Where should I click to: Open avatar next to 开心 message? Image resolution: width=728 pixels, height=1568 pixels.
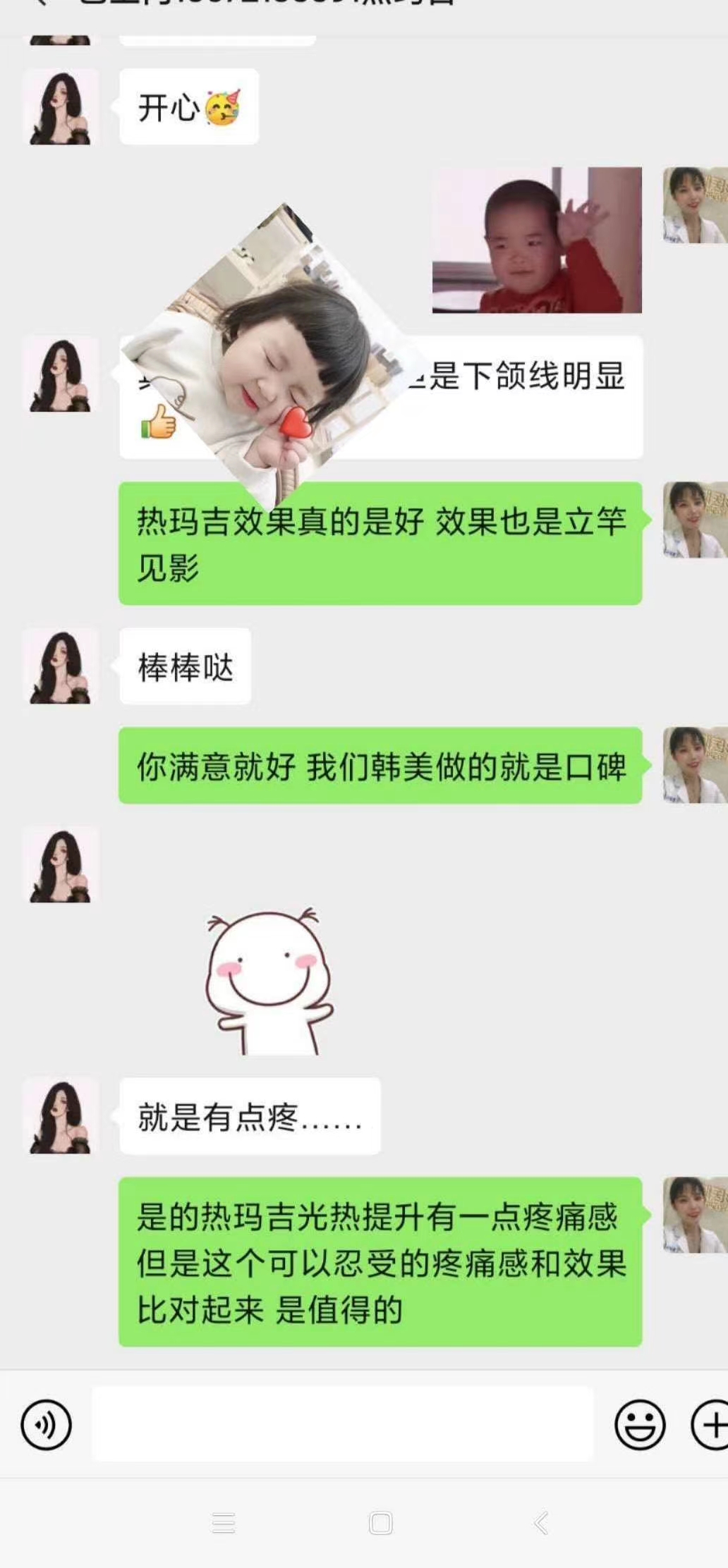tap(61, 108)
